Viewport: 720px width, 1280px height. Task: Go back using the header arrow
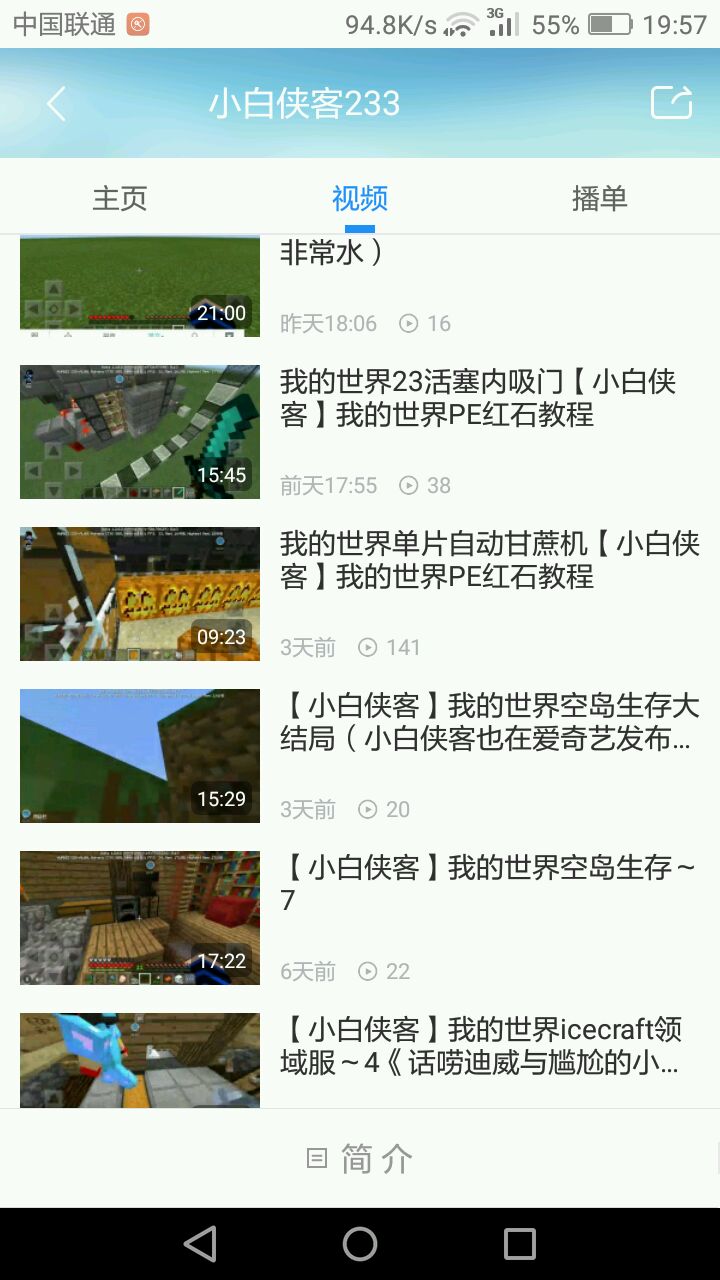pyautogui.click(x=56, y=103)
